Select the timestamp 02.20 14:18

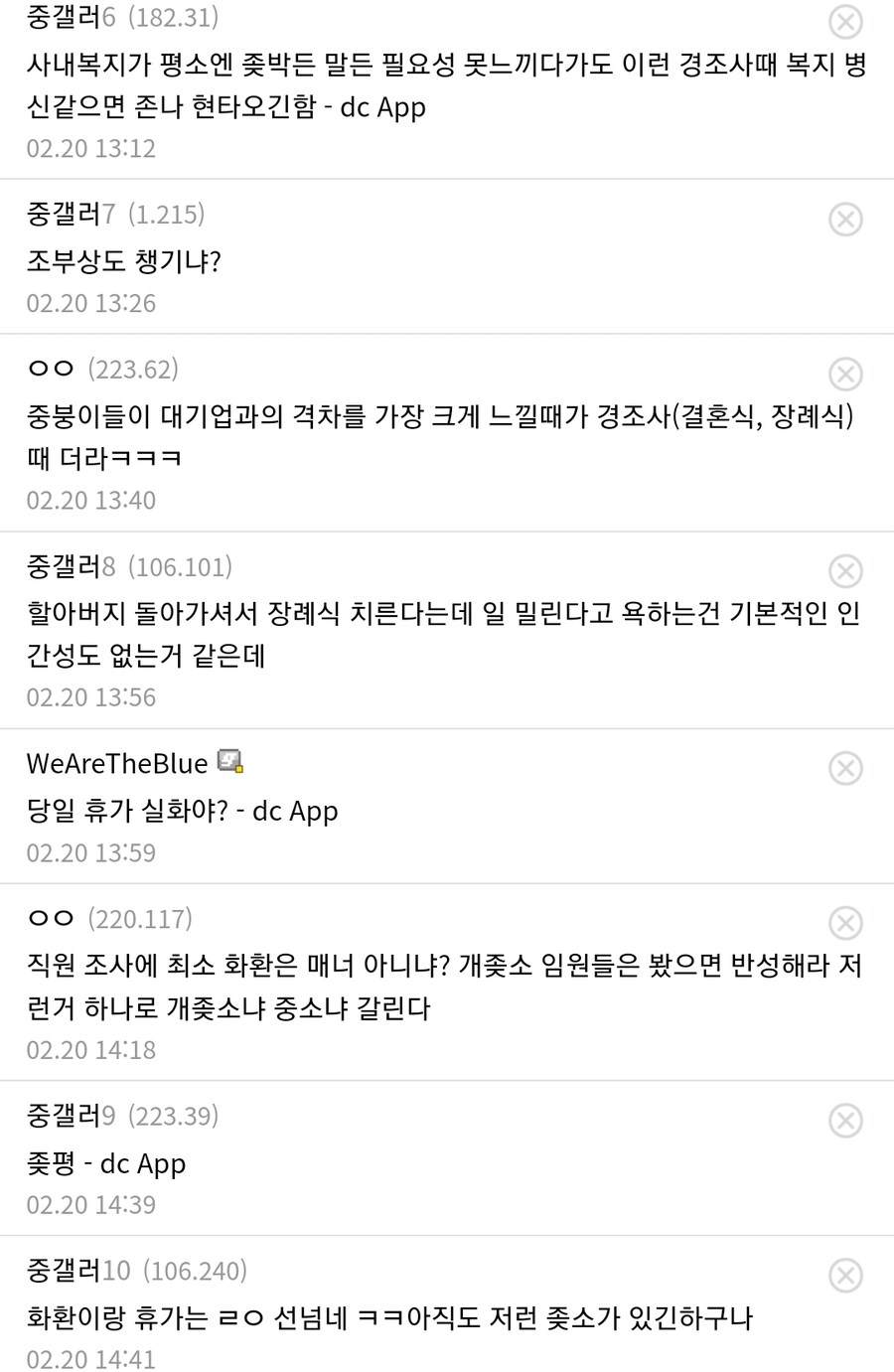90,1050
